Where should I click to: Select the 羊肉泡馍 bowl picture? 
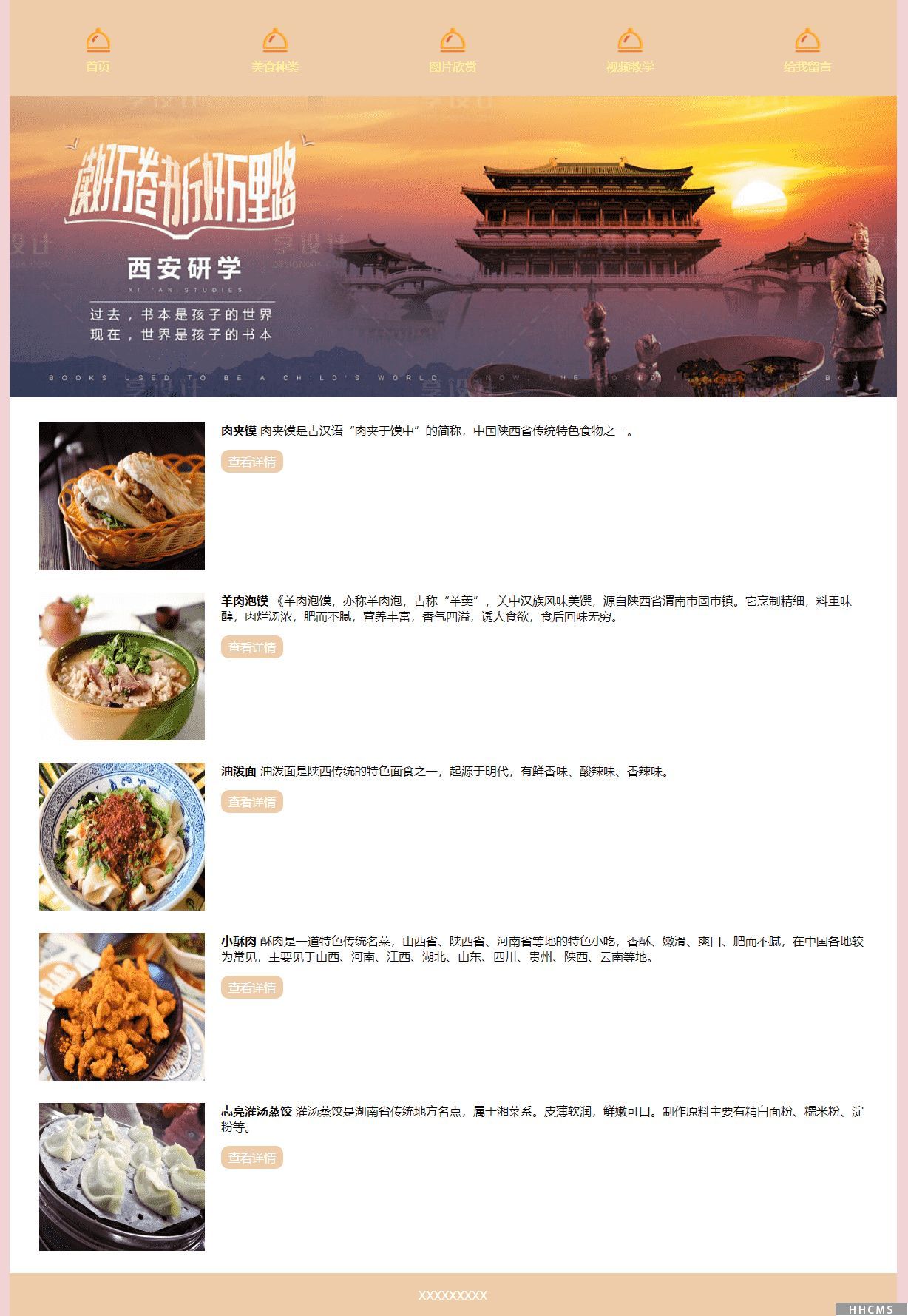(122, 667)
